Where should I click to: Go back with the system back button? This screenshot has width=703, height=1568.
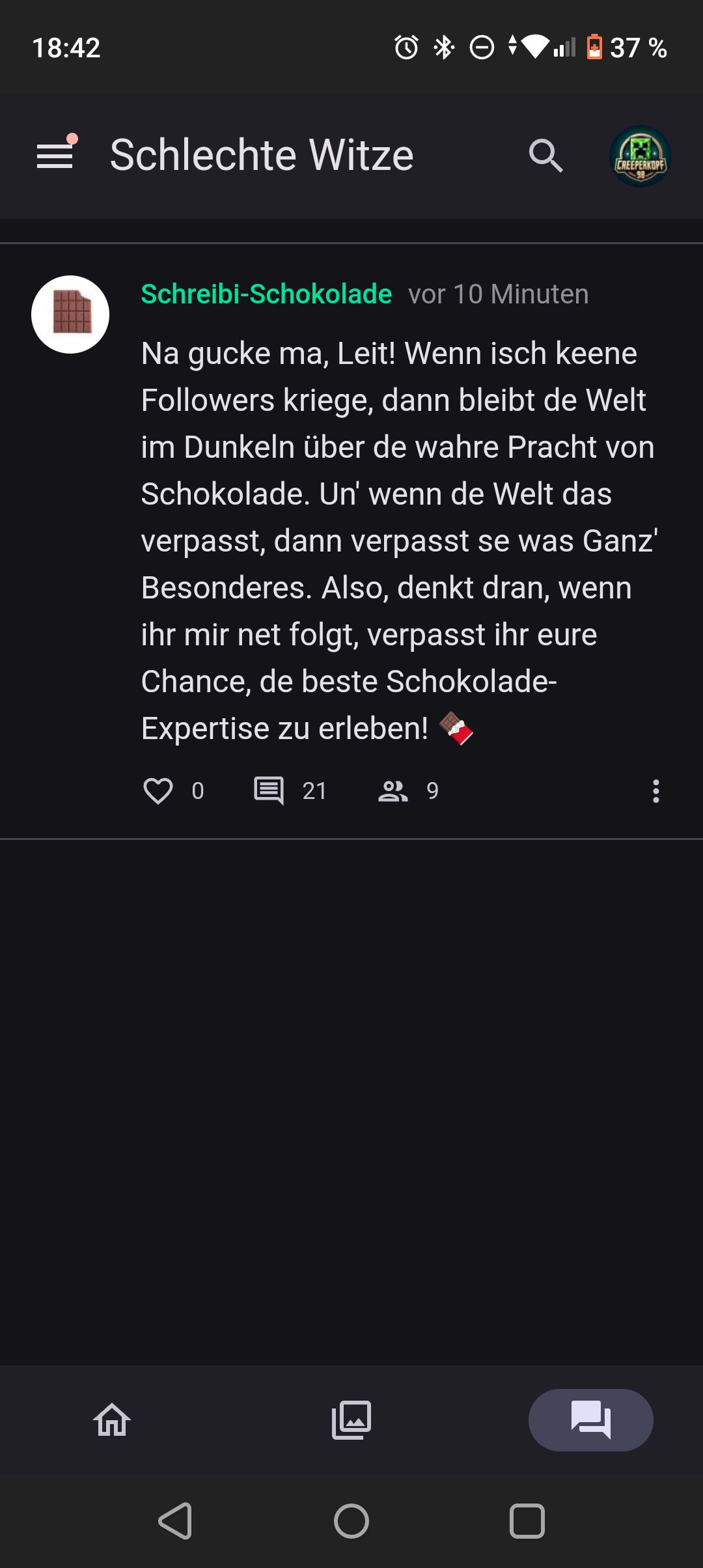pyautogui.click(x=176, y=1521)
